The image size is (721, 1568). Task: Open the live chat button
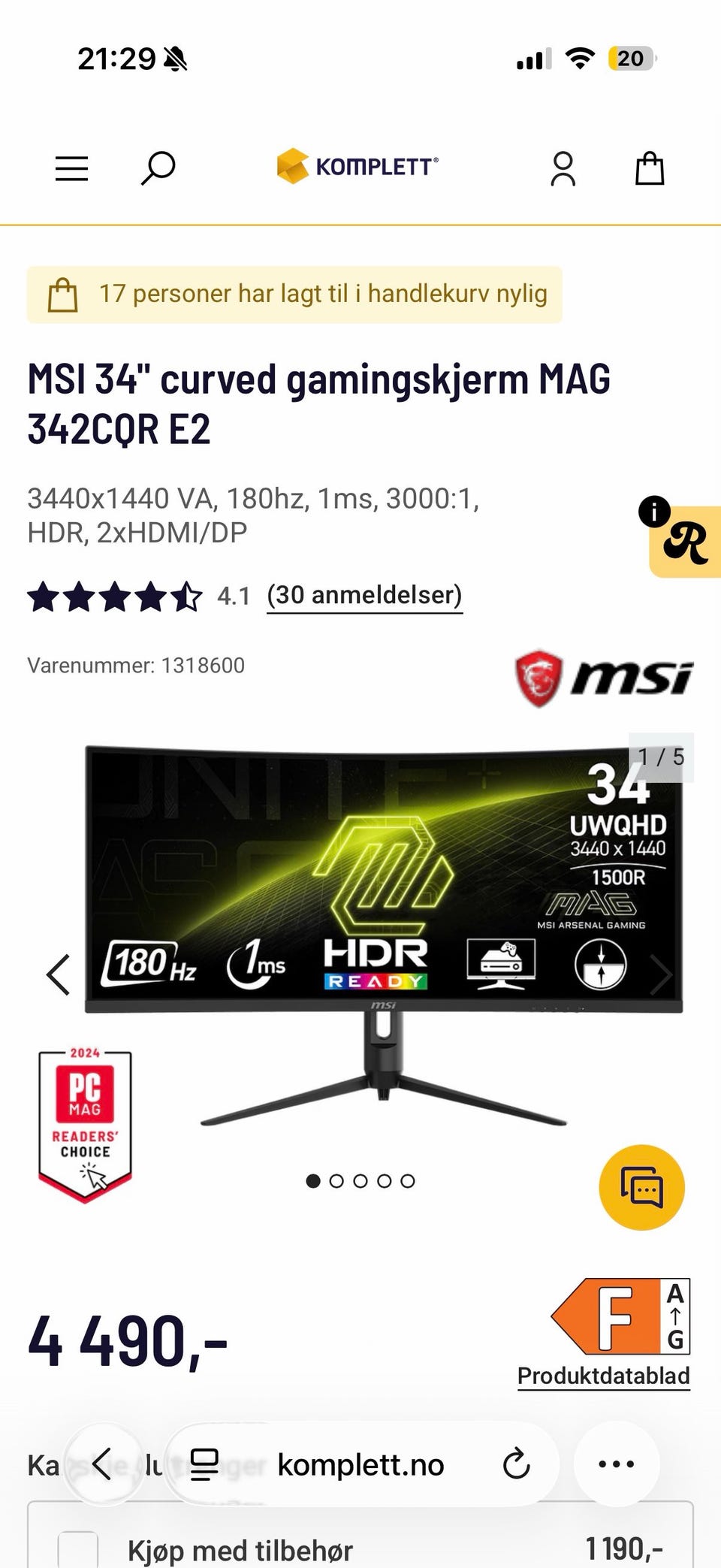pyautogui.click(x=641, y=1187)
